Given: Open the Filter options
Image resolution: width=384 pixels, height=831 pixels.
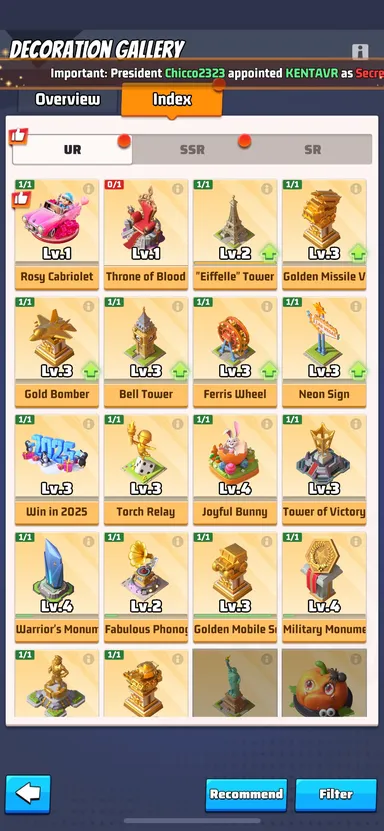Looking at the screenshot, I should (x=336, y=794).
